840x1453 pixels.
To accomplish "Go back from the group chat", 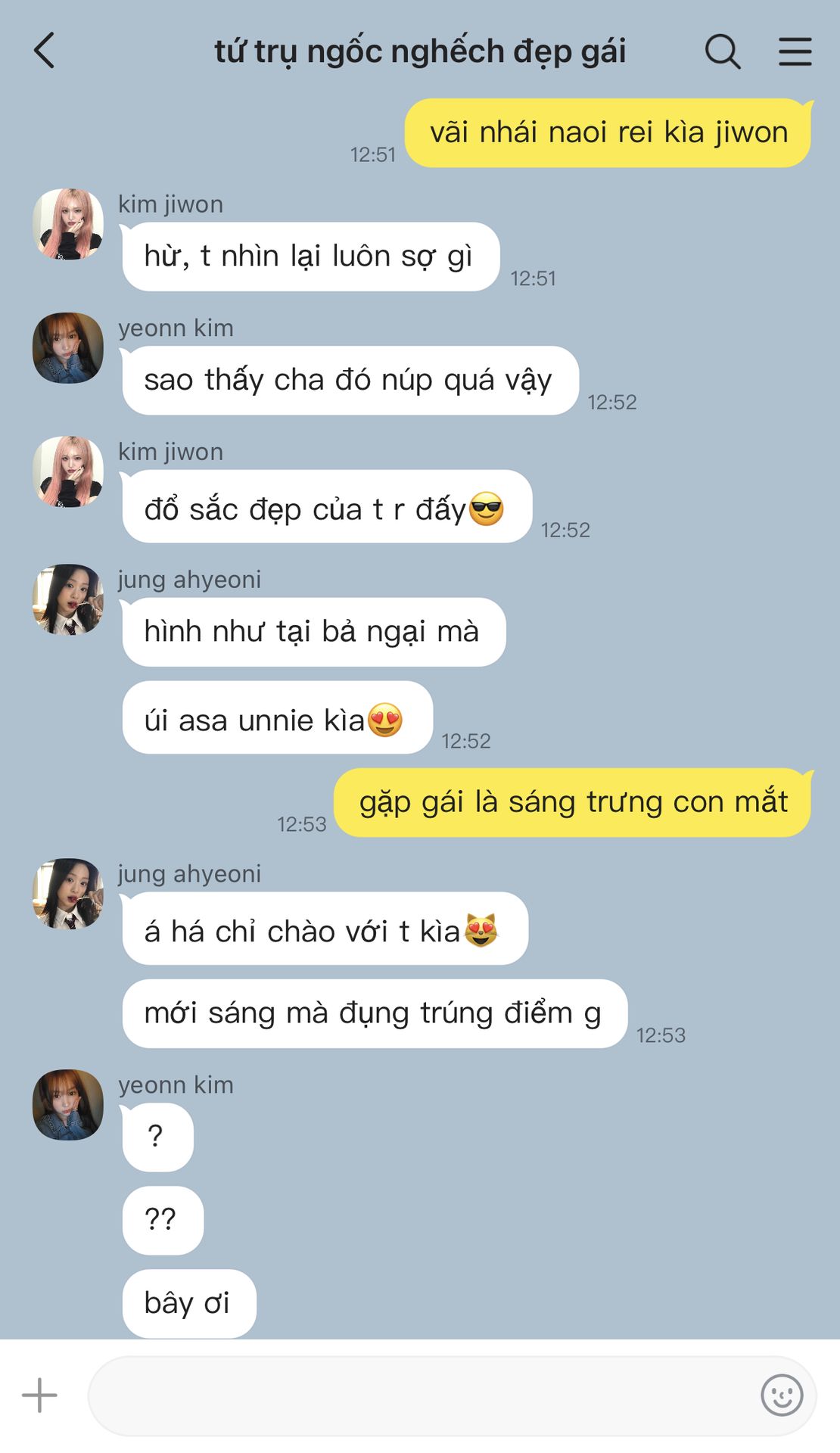I will point(45,51).
